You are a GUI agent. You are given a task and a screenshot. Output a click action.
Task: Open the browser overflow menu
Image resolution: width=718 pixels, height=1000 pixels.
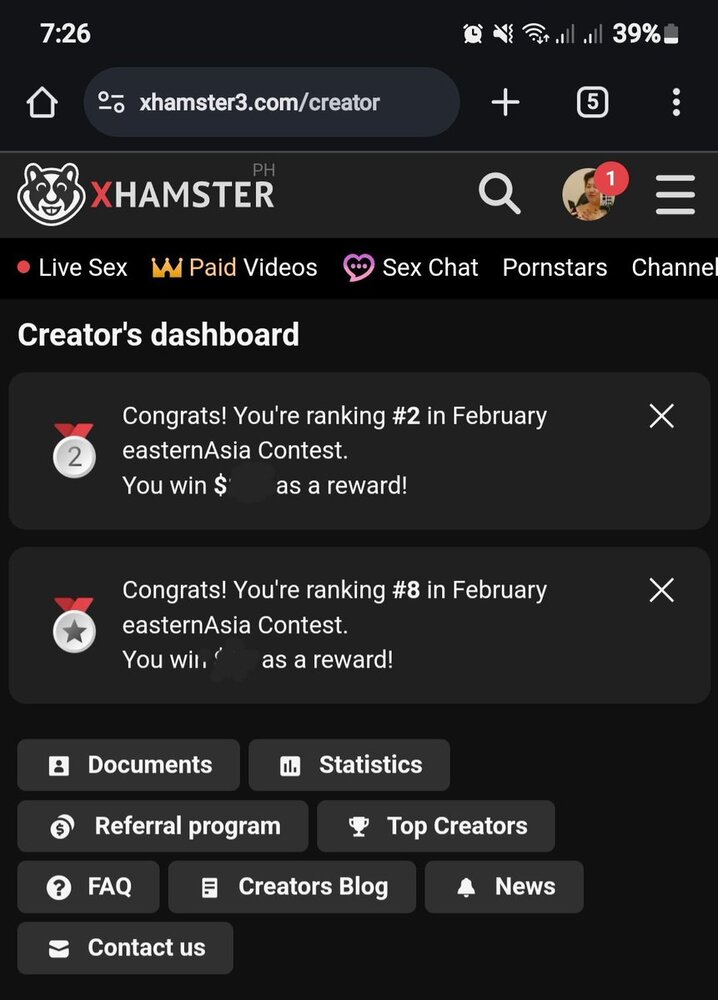click(676, 102)
